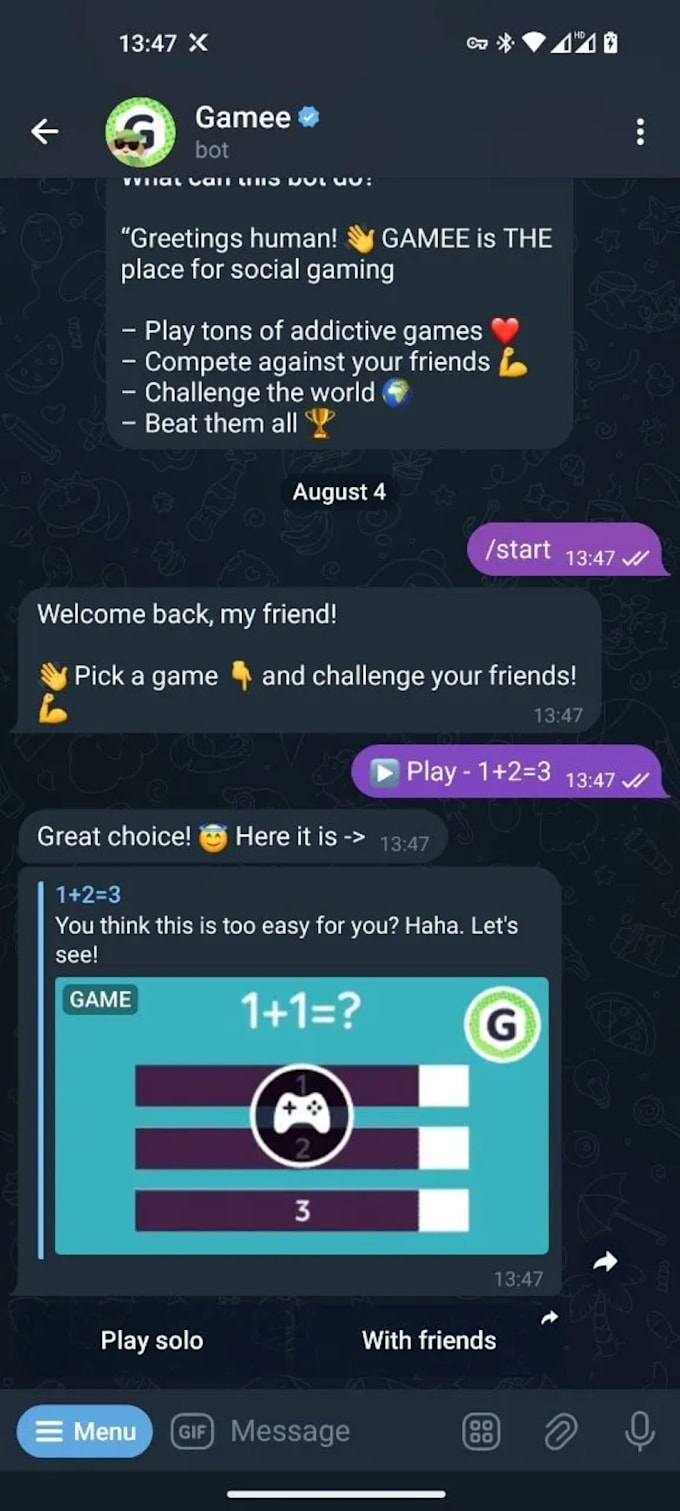Open the 1+2=3 game preview
Image resolution: width=680 pixels, height=1511 pixels.
click(301, 1115)
